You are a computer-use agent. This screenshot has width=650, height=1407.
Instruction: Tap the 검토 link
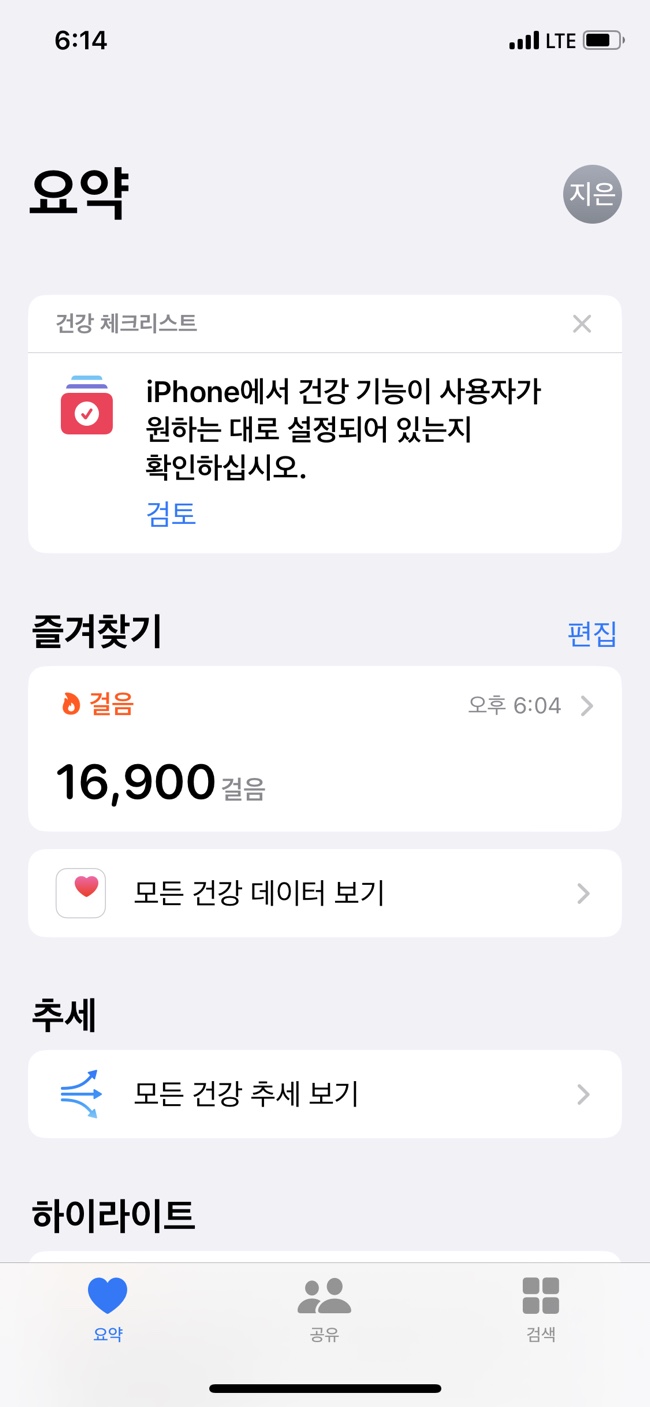click(171, 513)
